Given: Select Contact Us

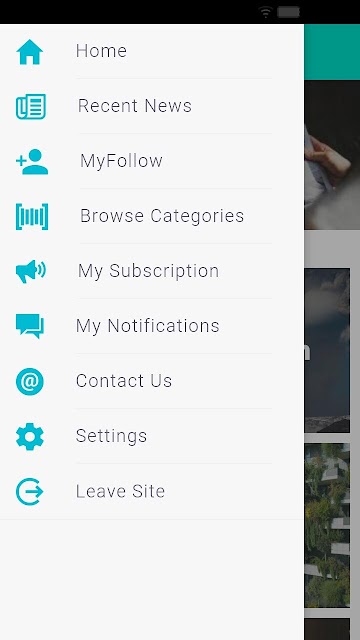Looking at the screenshot, I should (152, 381).
